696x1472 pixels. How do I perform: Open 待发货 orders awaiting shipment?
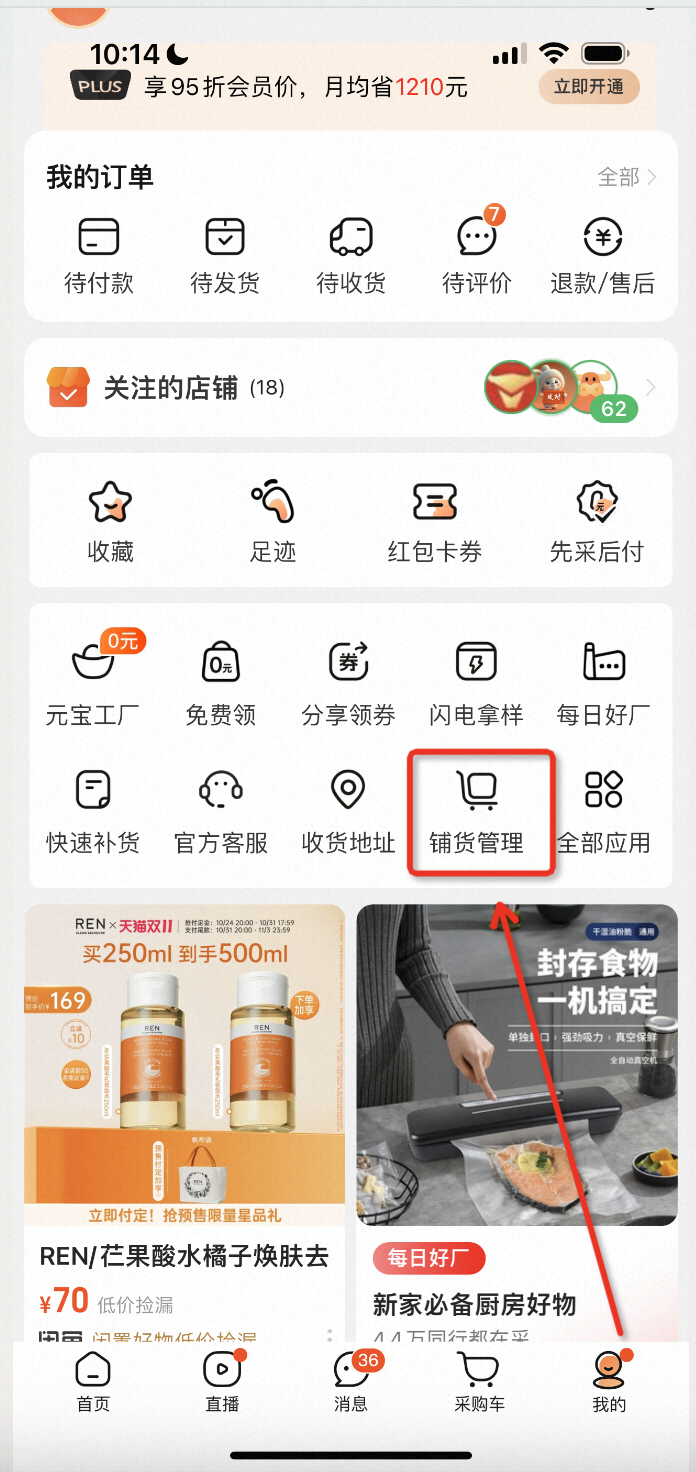(x=225, y=256)
